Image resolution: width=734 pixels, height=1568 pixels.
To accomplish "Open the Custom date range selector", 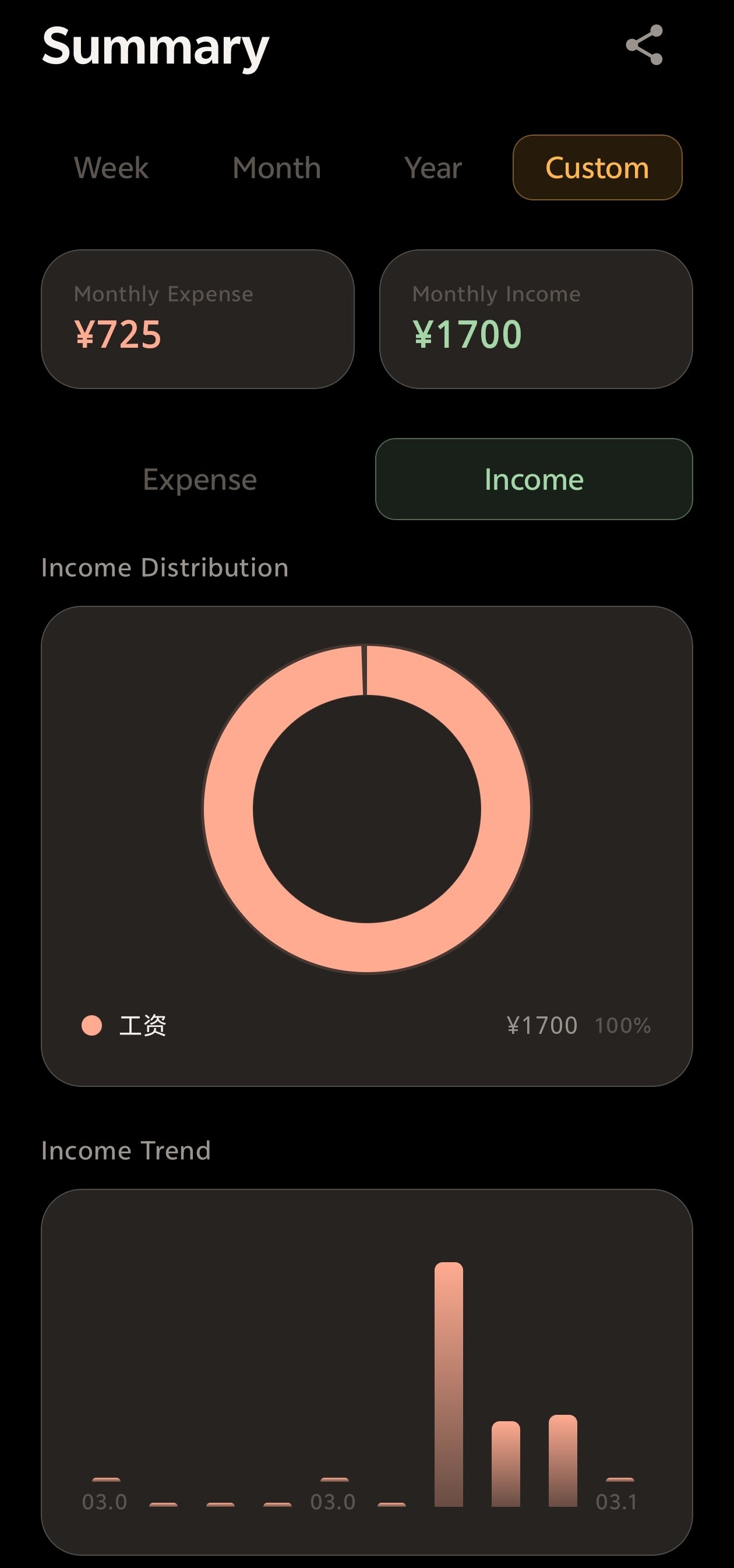I will pyautogui.click(x=597, y=168).
